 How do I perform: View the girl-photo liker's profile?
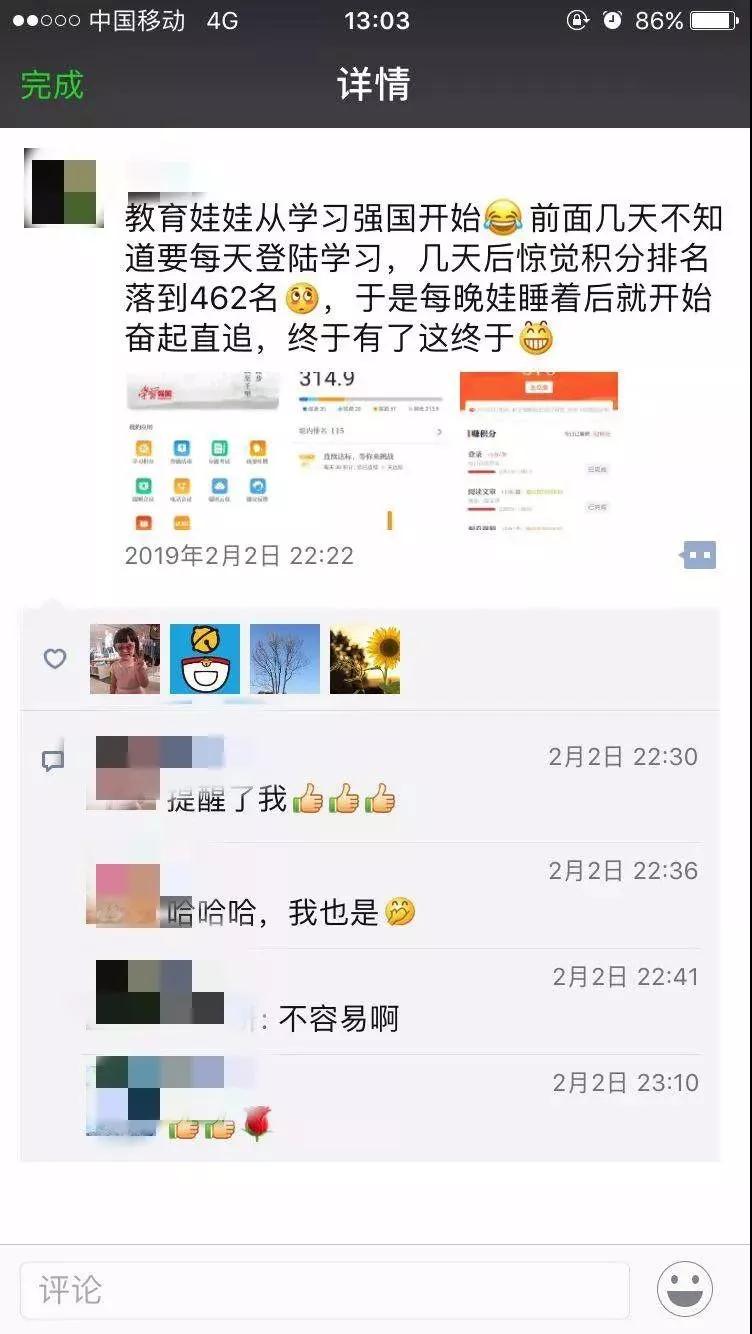[125, 659]
